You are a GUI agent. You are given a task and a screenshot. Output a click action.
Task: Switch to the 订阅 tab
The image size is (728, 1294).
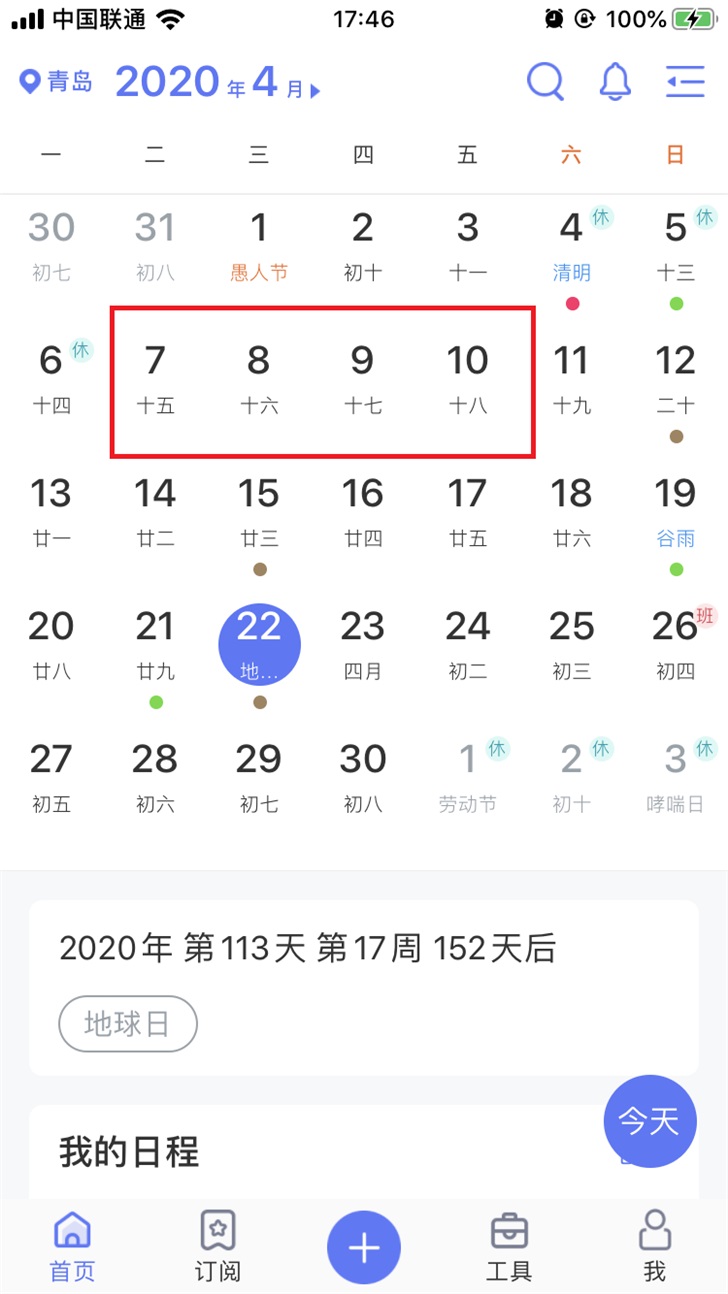(x=217, y=1247)
